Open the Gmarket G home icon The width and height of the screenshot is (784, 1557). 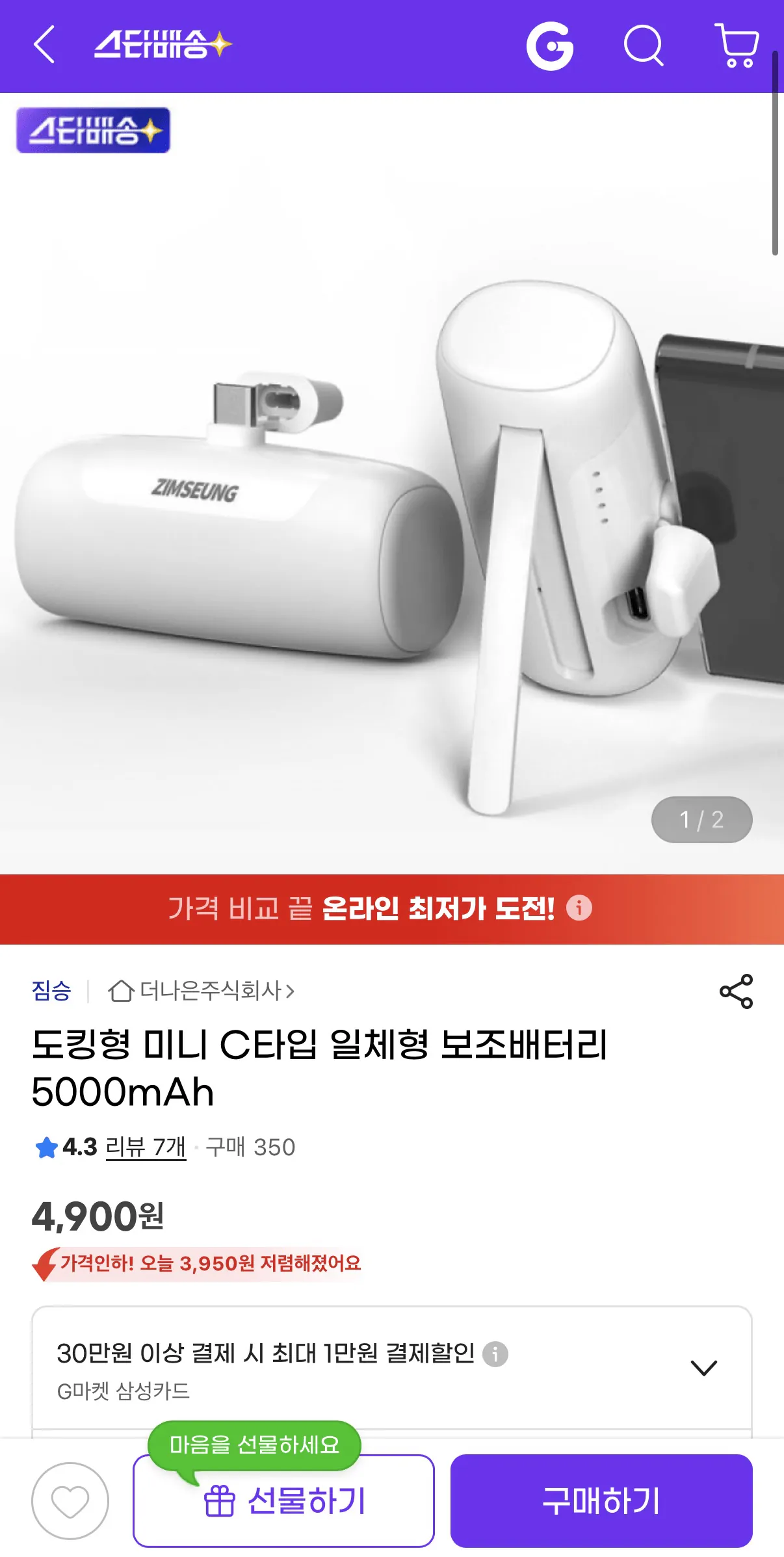click(x=552, y=46)
